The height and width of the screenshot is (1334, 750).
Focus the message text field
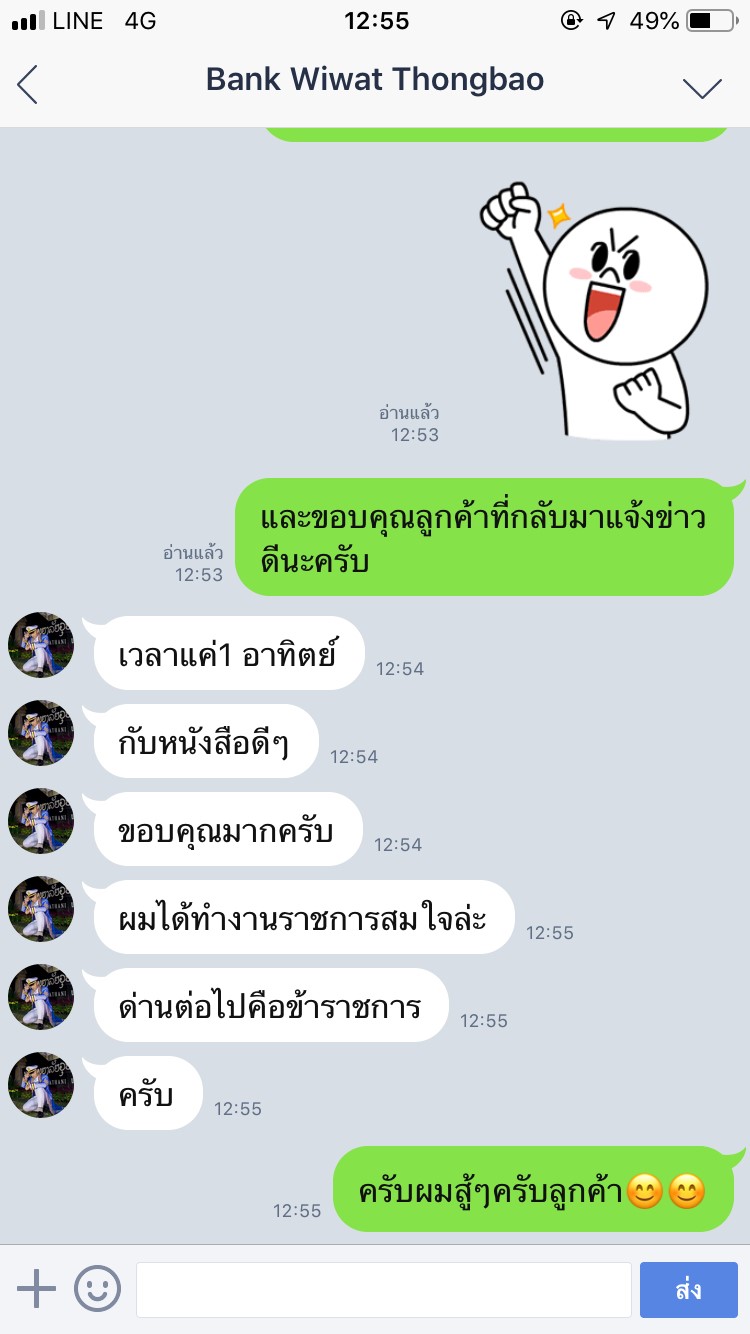(x=383, y=1289)
